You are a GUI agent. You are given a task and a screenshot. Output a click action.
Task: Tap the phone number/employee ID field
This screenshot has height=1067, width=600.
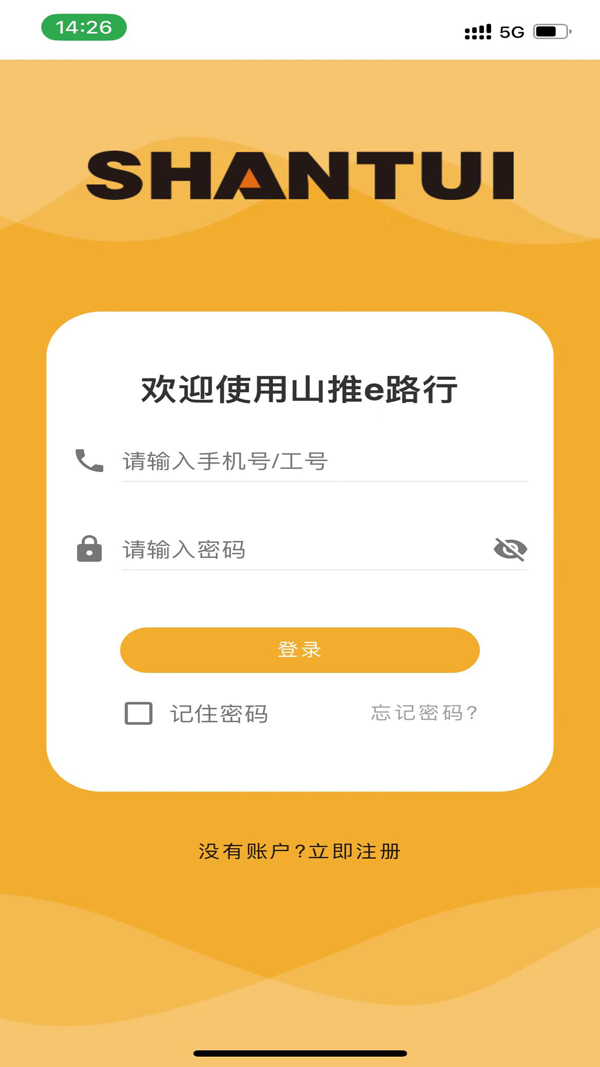coord(324,461)
